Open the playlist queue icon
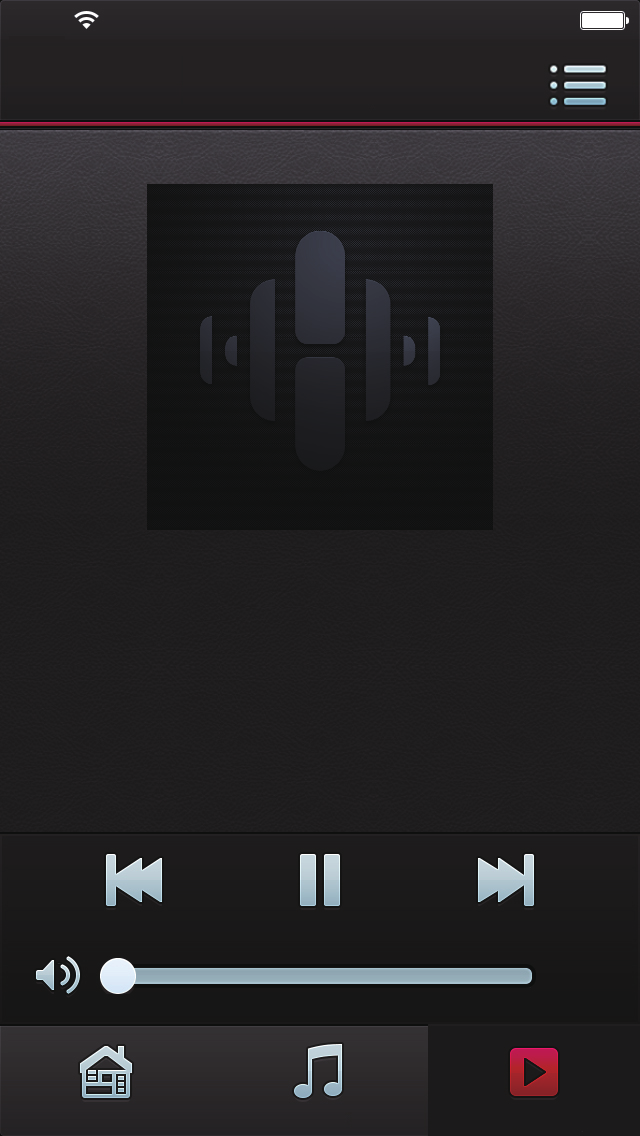 578,86
